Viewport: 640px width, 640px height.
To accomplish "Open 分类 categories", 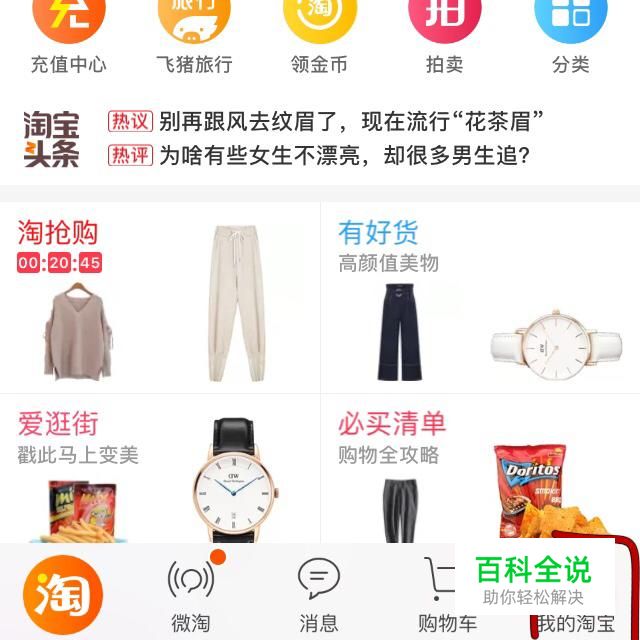I will pos(571,35).
